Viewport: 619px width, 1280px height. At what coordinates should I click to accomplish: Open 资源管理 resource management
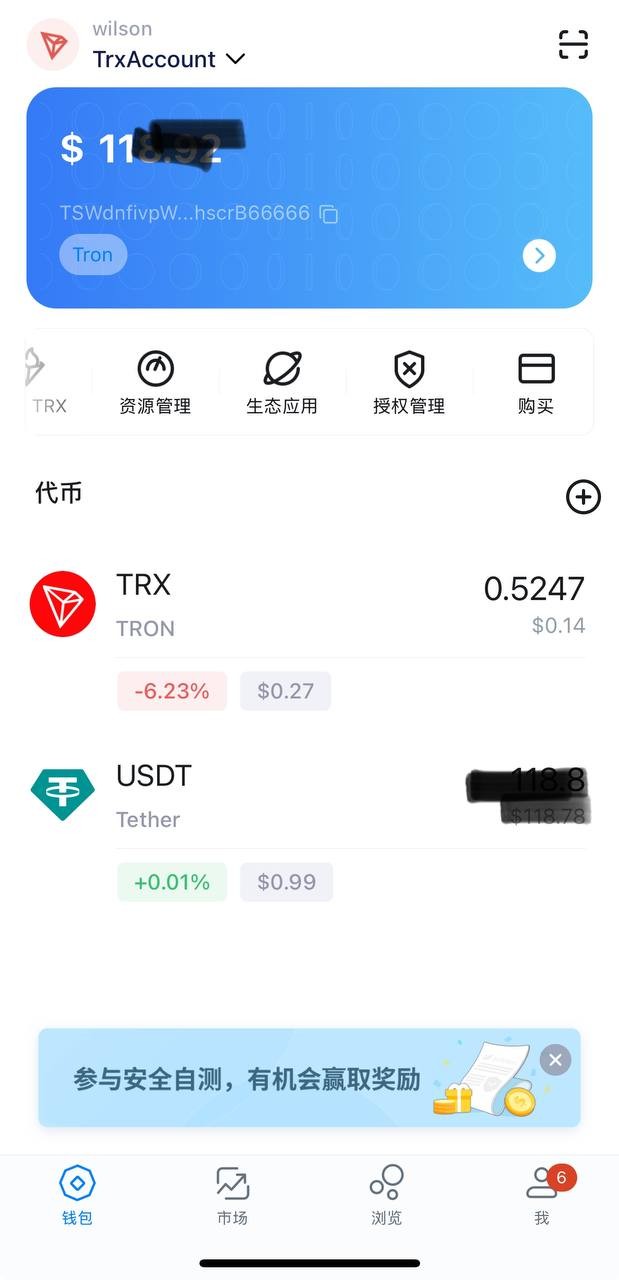[x=155, y=383]
